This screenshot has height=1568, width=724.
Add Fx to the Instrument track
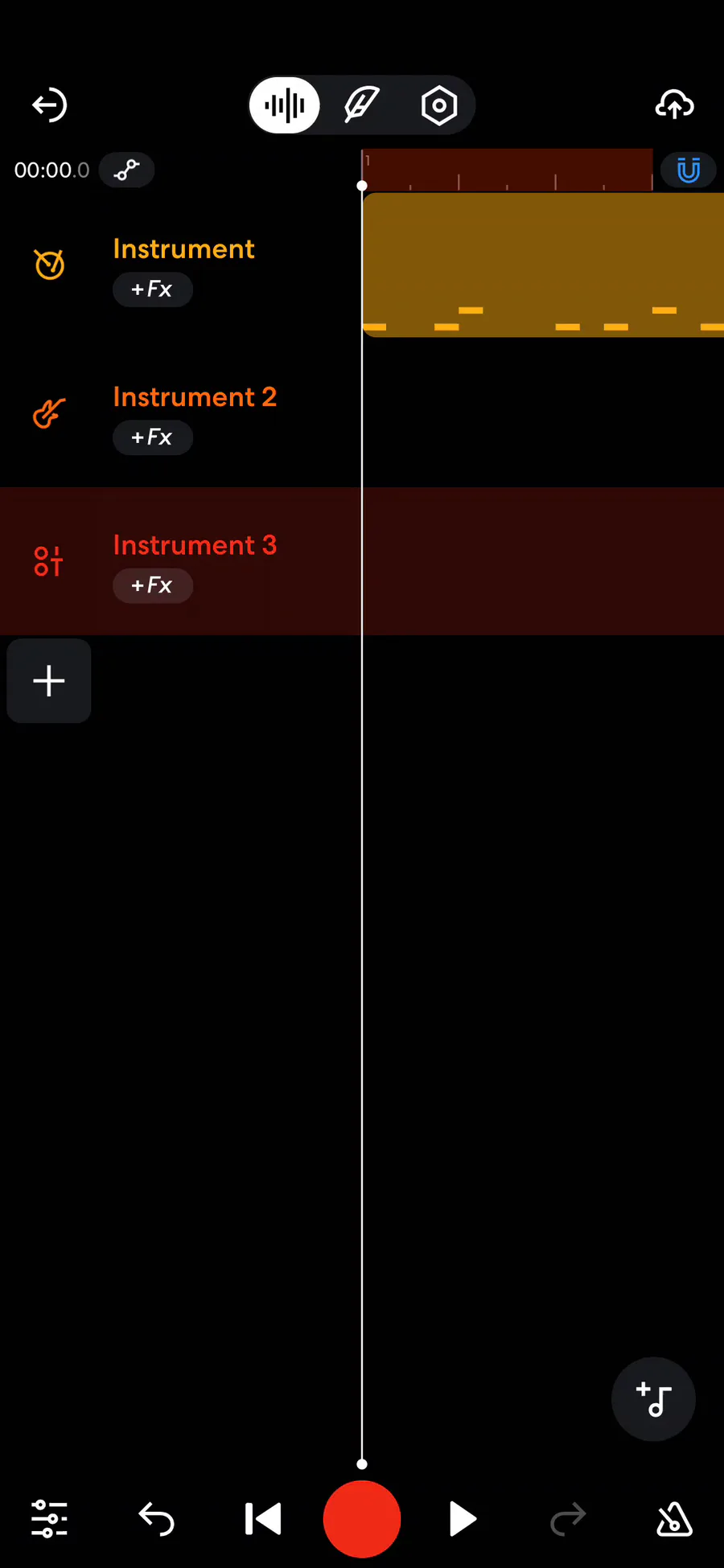[x=153, y=289]
